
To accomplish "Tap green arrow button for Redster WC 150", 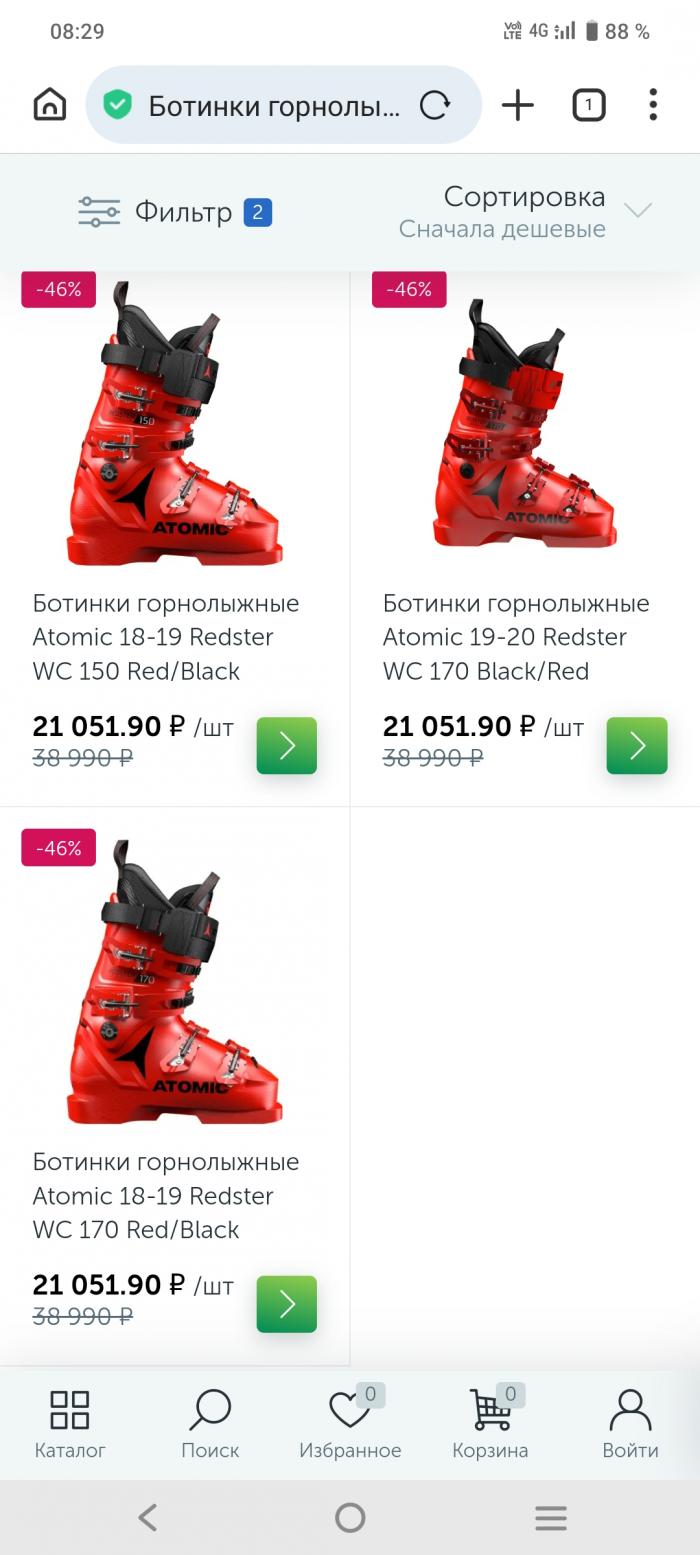I will click(x=286, y=746).
